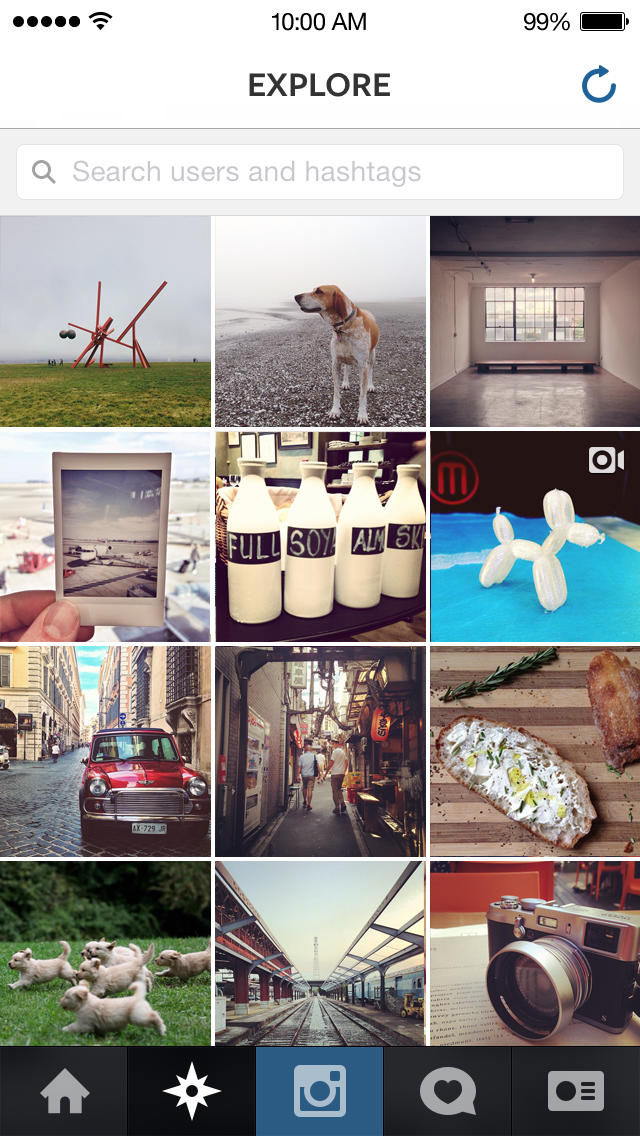Open the hand-held polaroid photo
This screenshot has height=1136, width=640.
pos(105,536)
